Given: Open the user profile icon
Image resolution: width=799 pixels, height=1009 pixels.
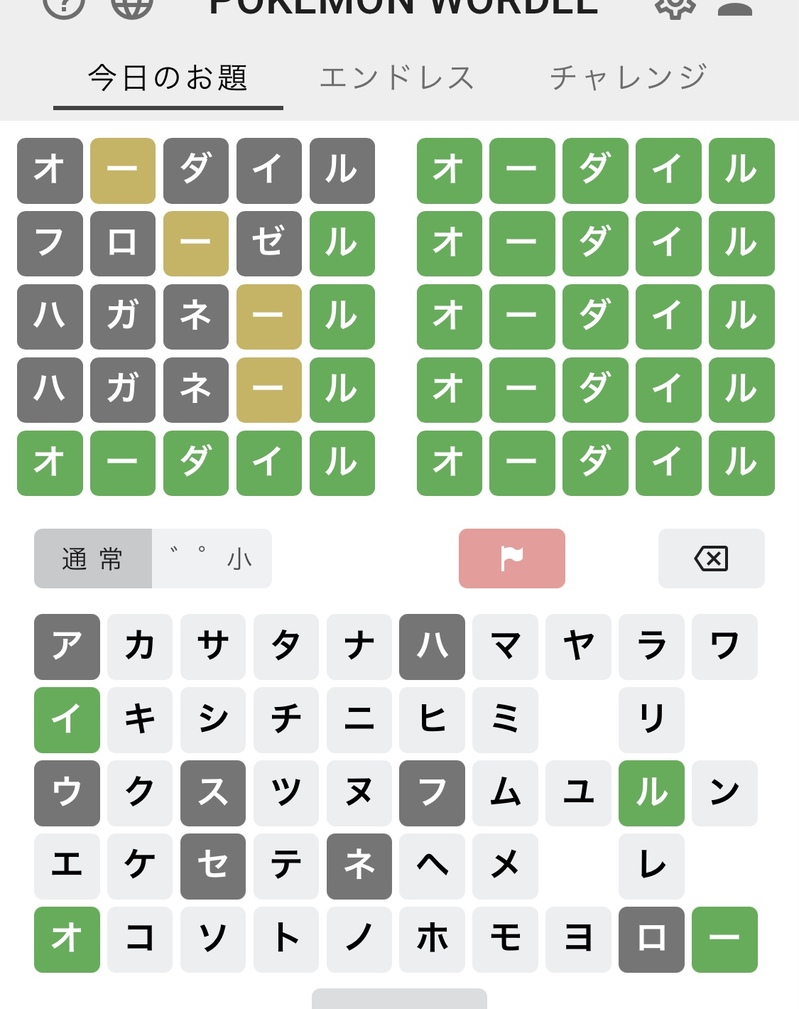Looking at the screenshot, I should (x=735, y=8).
